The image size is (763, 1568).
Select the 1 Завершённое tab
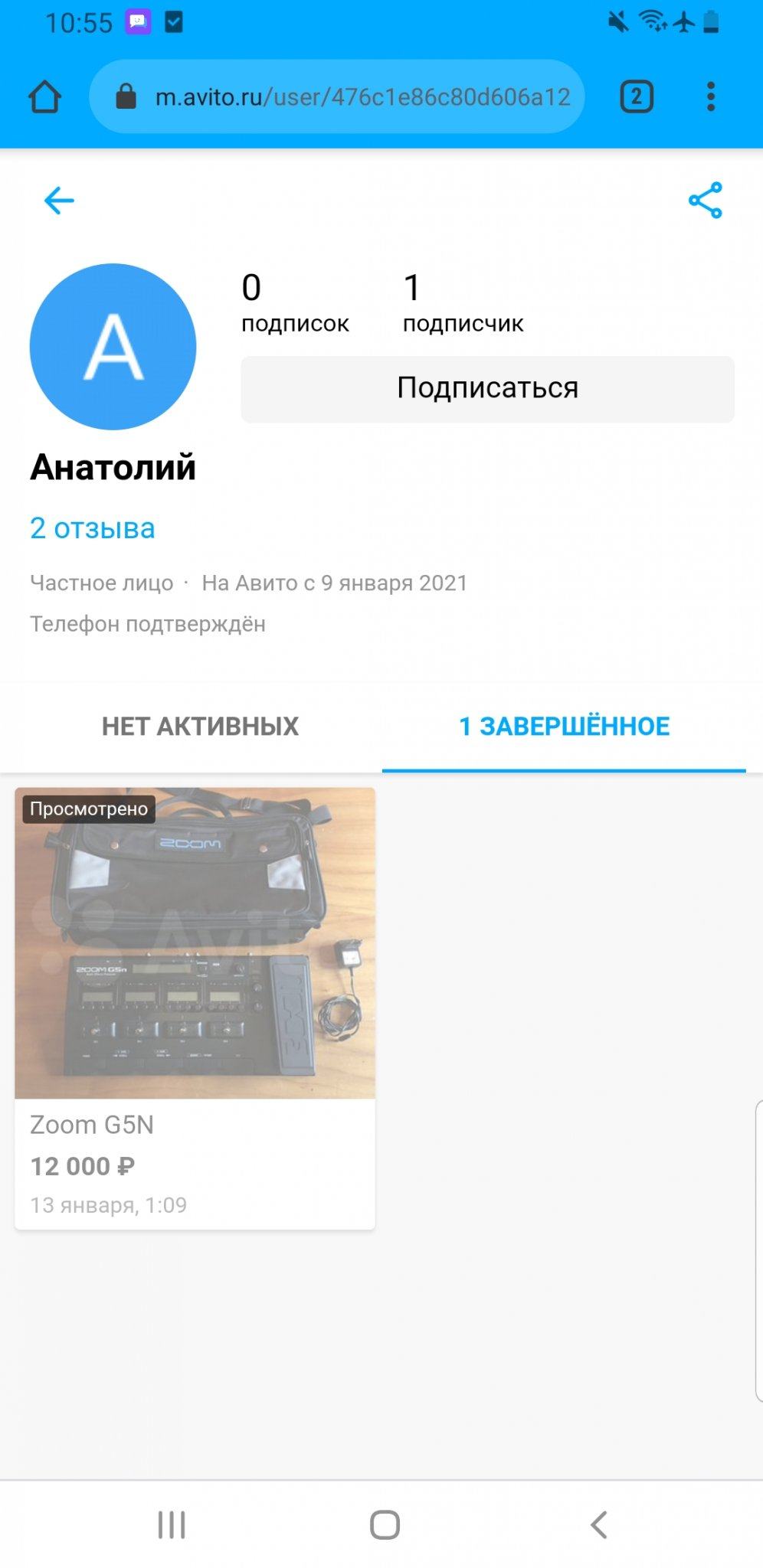pyautogui.click(x=564, y=726)
